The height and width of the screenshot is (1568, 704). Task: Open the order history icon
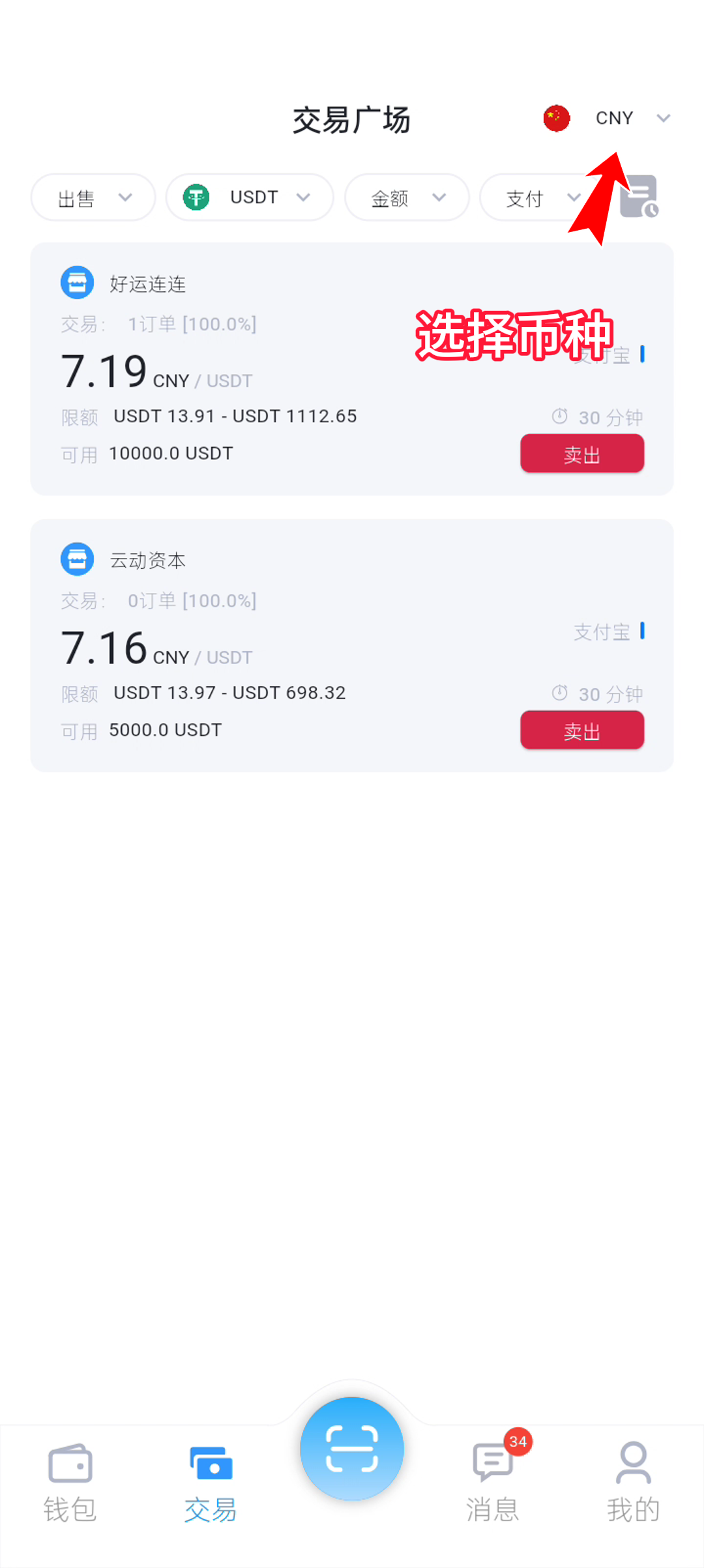639,196
